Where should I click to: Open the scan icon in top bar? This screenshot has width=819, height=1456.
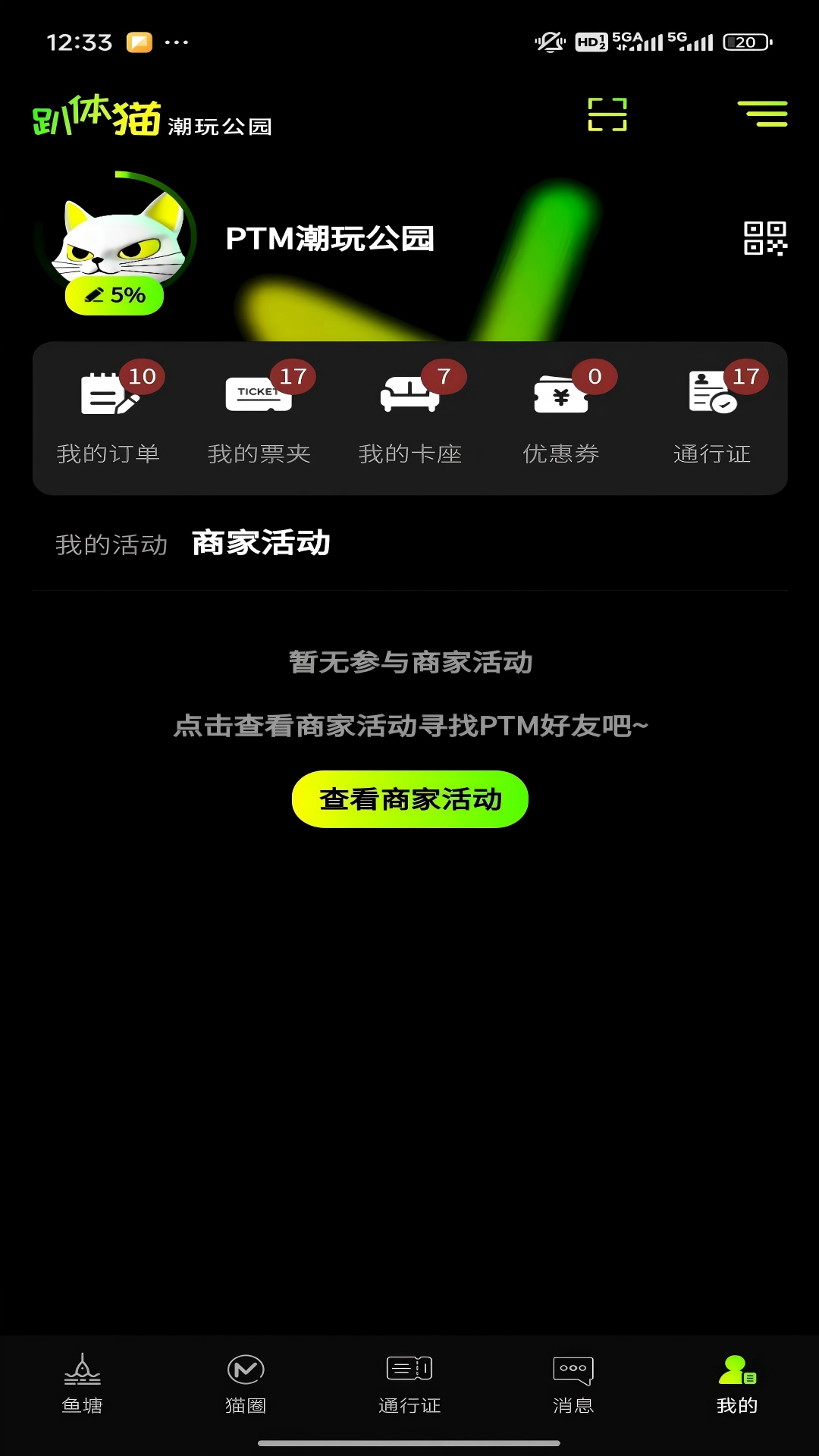(x=607, y=115)
